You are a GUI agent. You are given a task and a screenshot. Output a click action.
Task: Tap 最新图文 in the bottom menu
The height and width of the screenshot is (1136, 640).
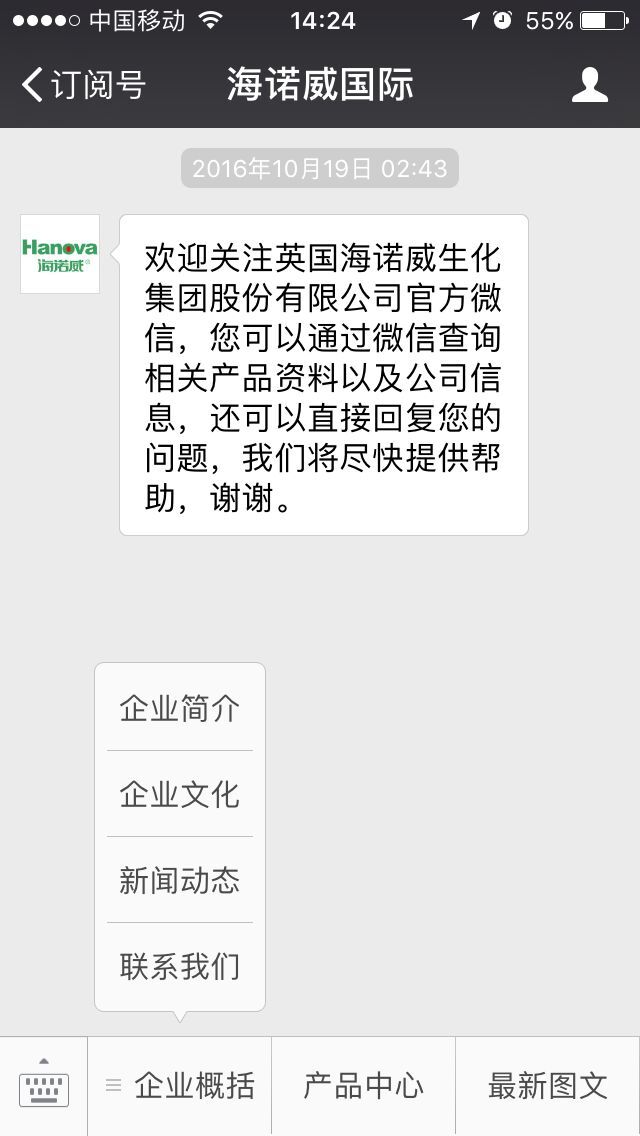[x=548, y=1086]
